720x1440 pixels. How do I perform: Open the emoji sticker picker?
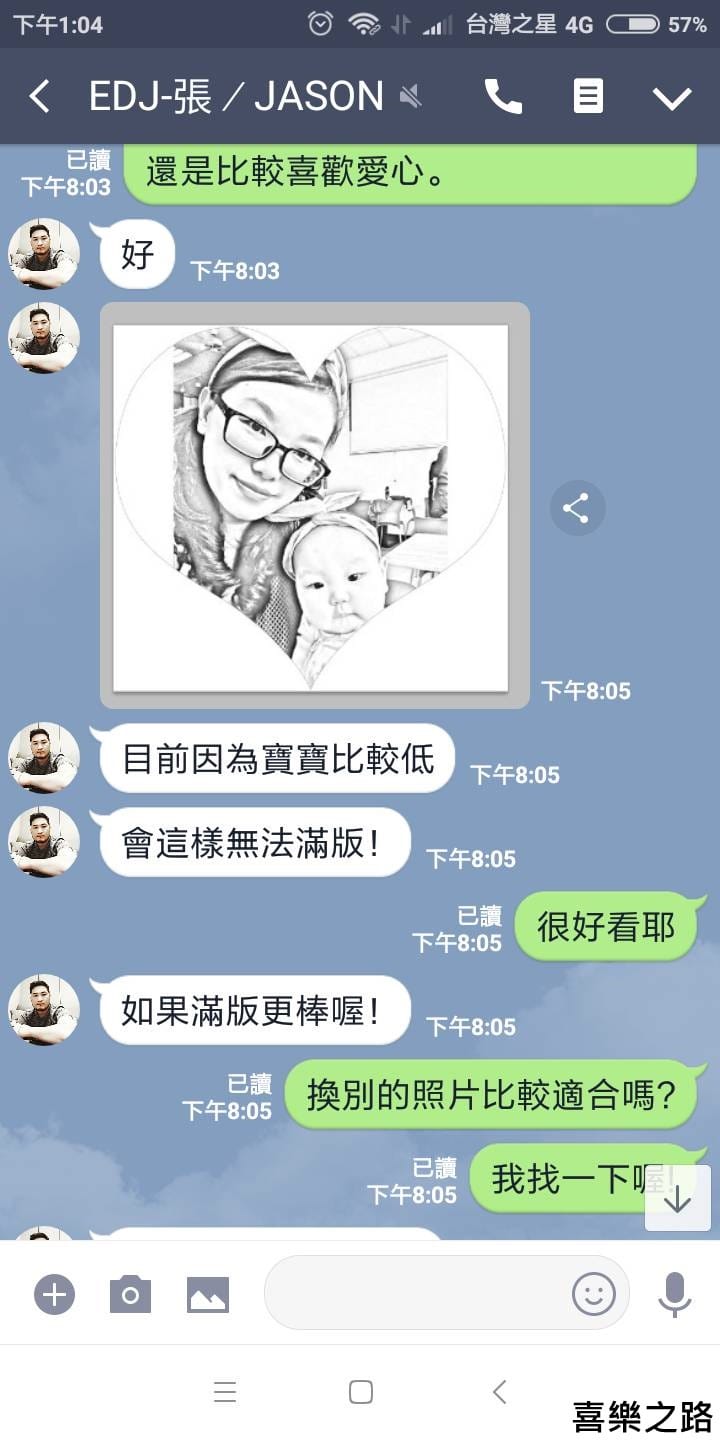click(593, 1295)
